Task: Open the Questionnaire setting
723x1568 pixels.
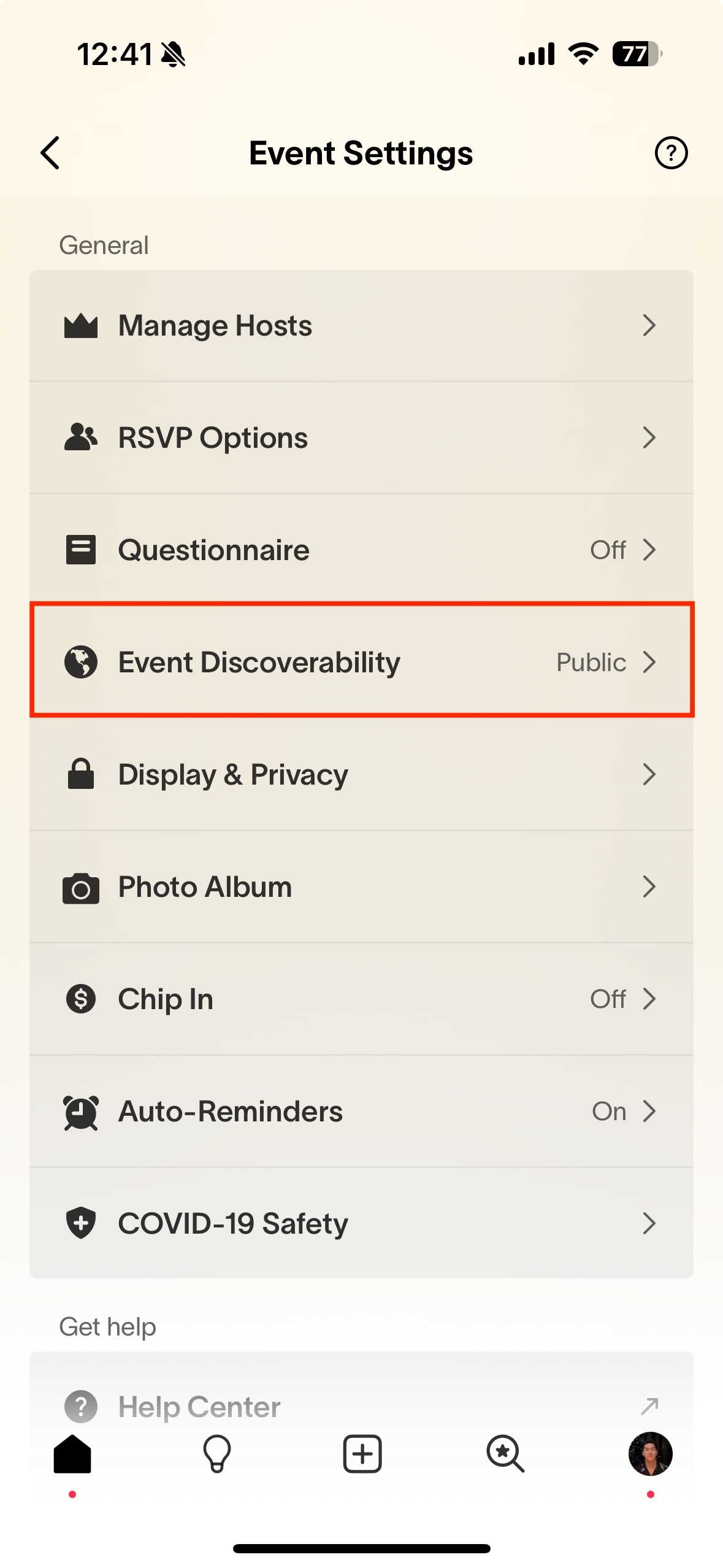Action: [x=361, y=550]
